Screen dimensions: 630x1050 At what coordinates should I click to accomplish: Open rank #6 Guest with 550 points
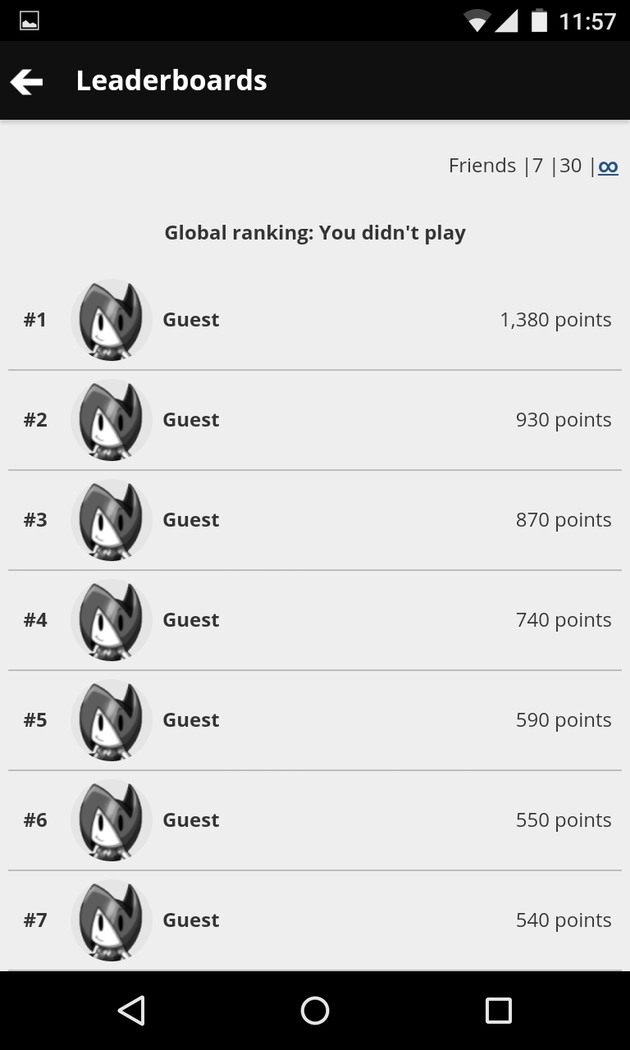pos(315,820)
